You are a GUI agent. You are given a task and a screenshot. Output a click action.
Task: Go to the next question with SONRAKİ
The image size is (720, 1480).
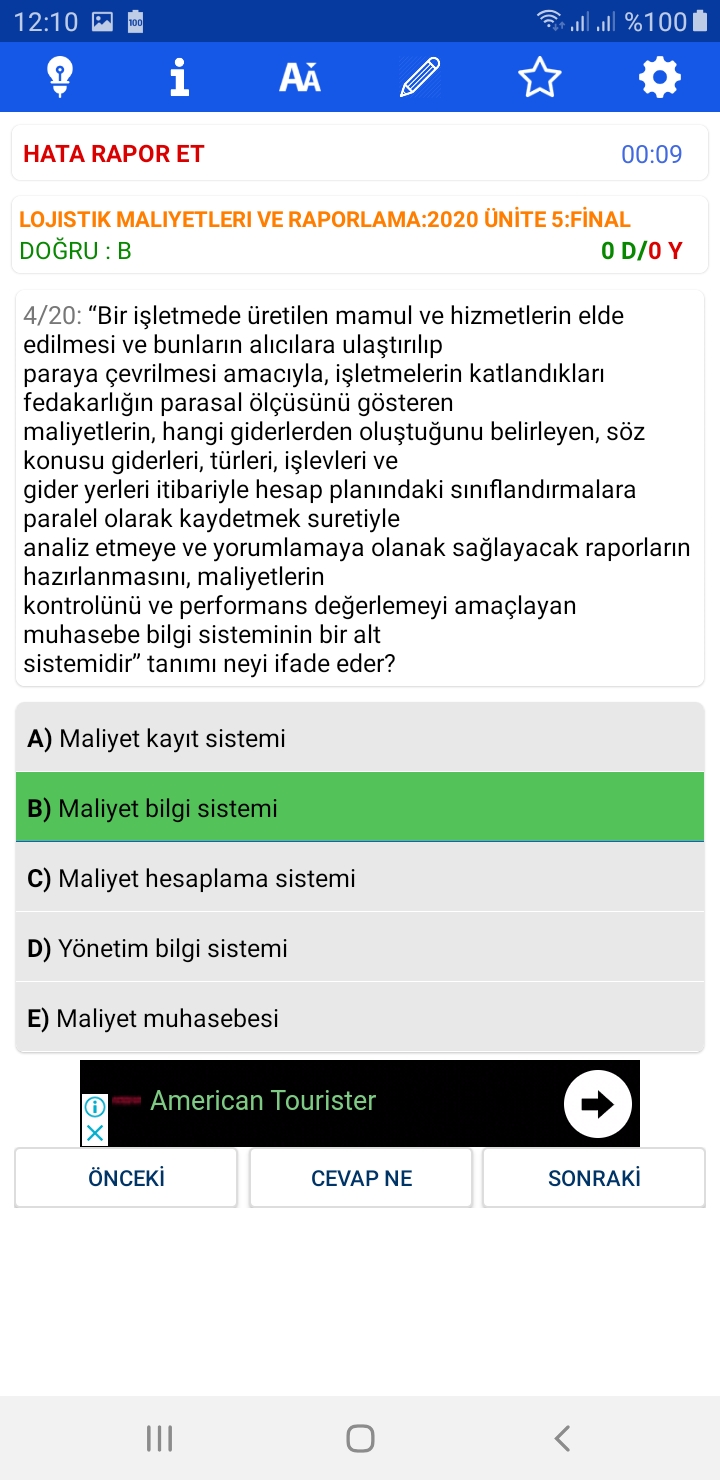[594, 1178]
